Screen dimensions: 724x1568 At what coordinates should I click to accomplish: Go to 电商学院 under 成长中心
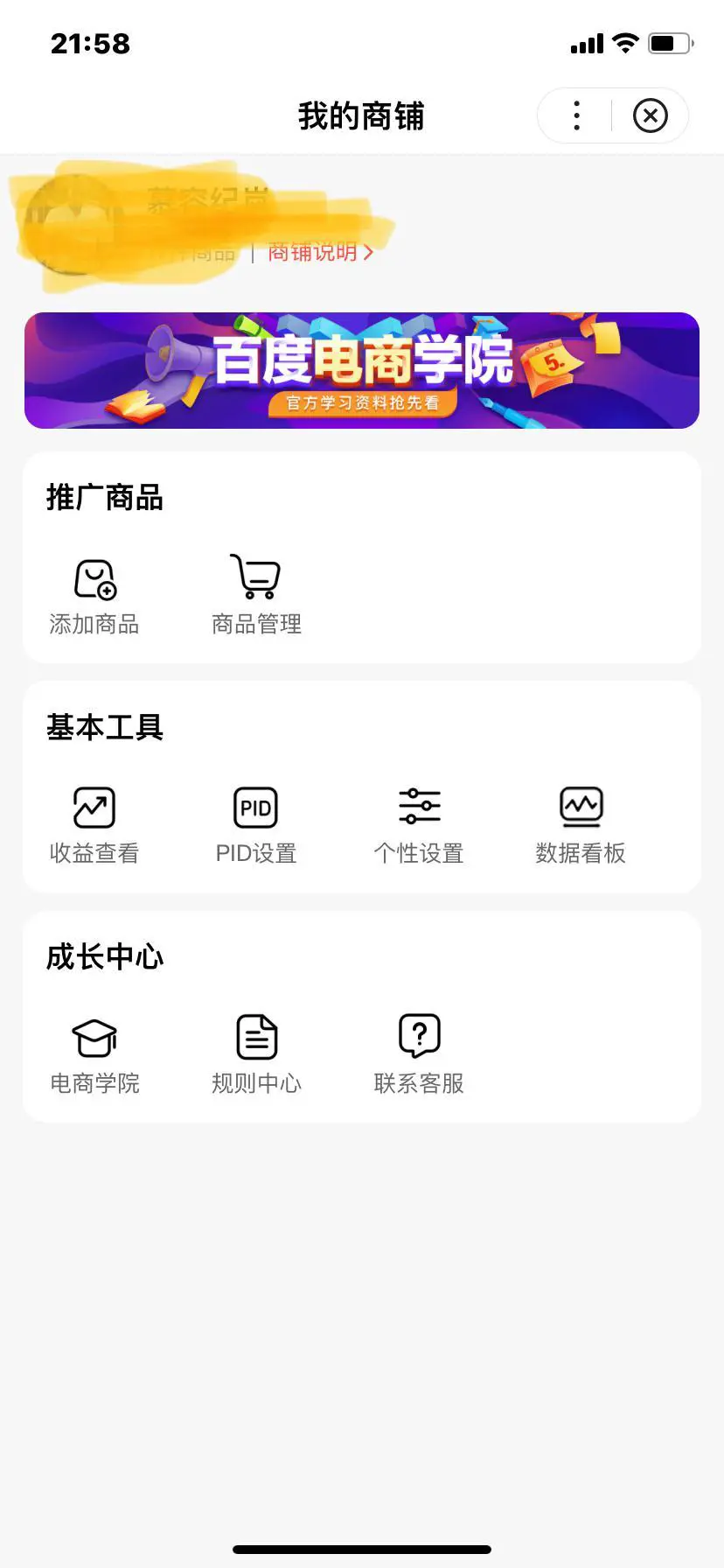(94, 1054)
